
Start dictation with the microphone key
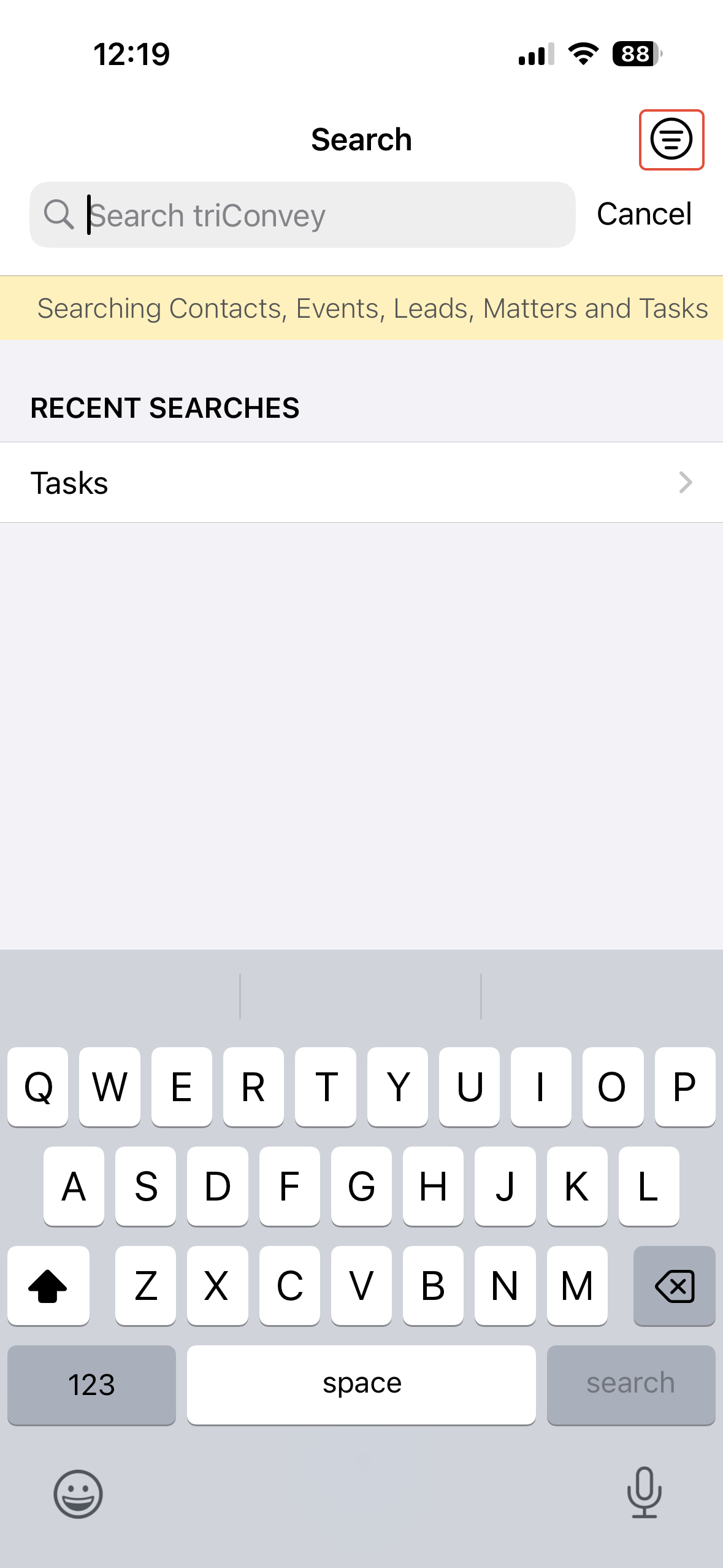[644, 1492]
